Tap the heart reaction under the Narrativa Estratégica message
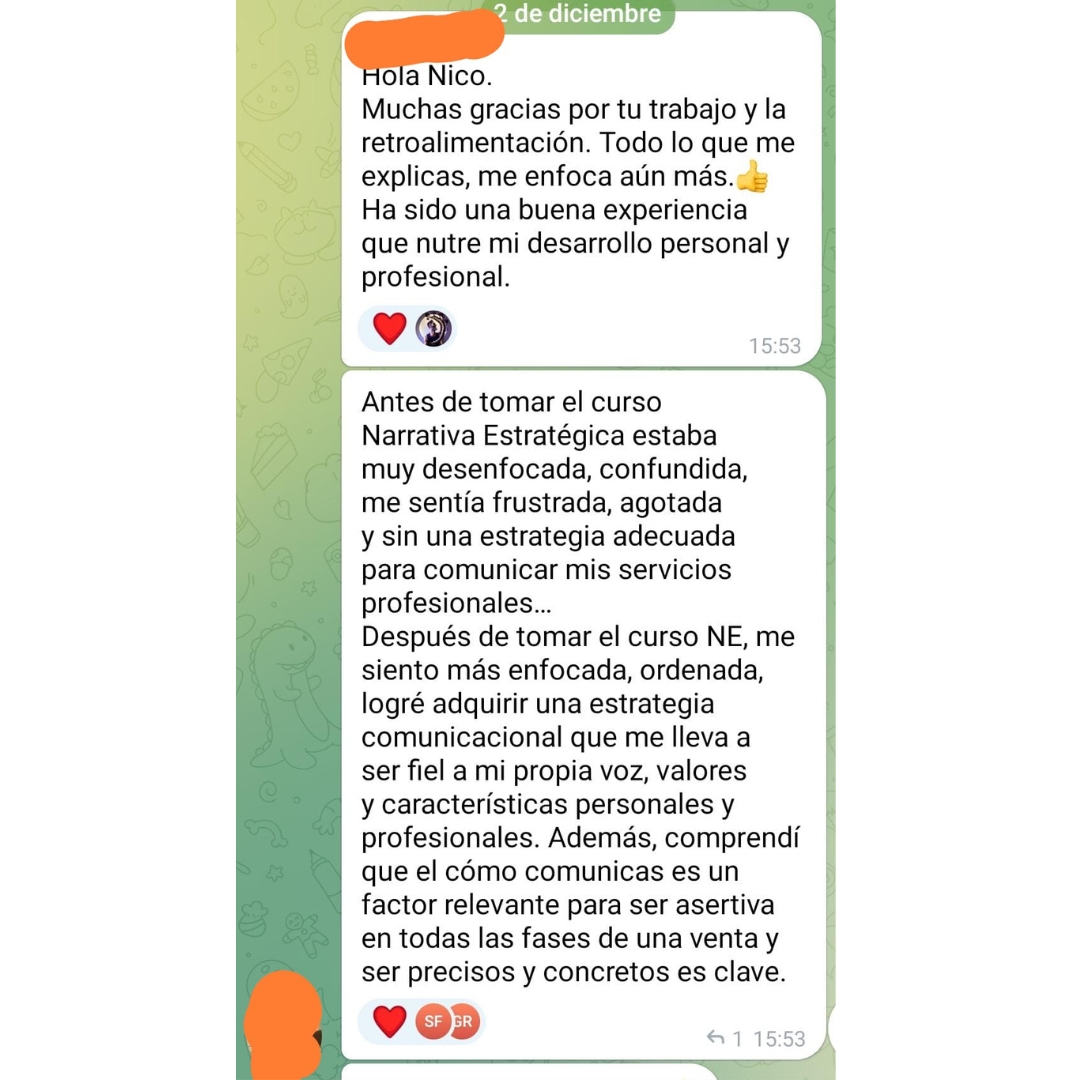This screenshot has height=1080, width=1080. [x=390, y=1021]
